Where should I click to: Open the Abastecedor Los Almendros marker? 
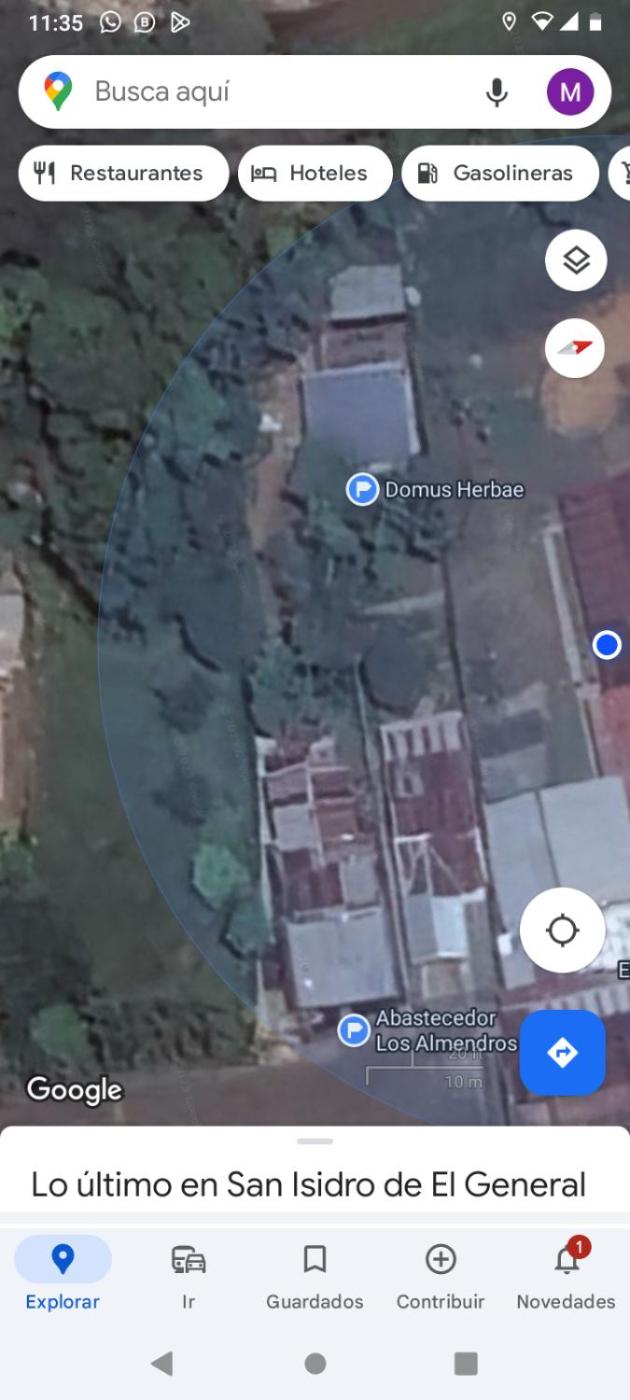354,1030
